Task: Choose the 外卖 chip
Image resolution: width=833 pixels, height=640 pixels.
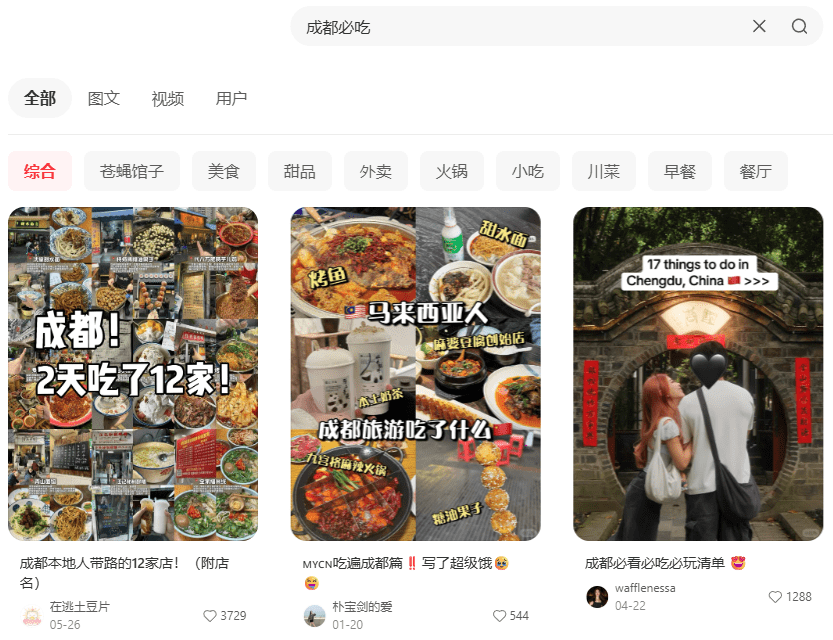Action: click(x=376, y=171)
